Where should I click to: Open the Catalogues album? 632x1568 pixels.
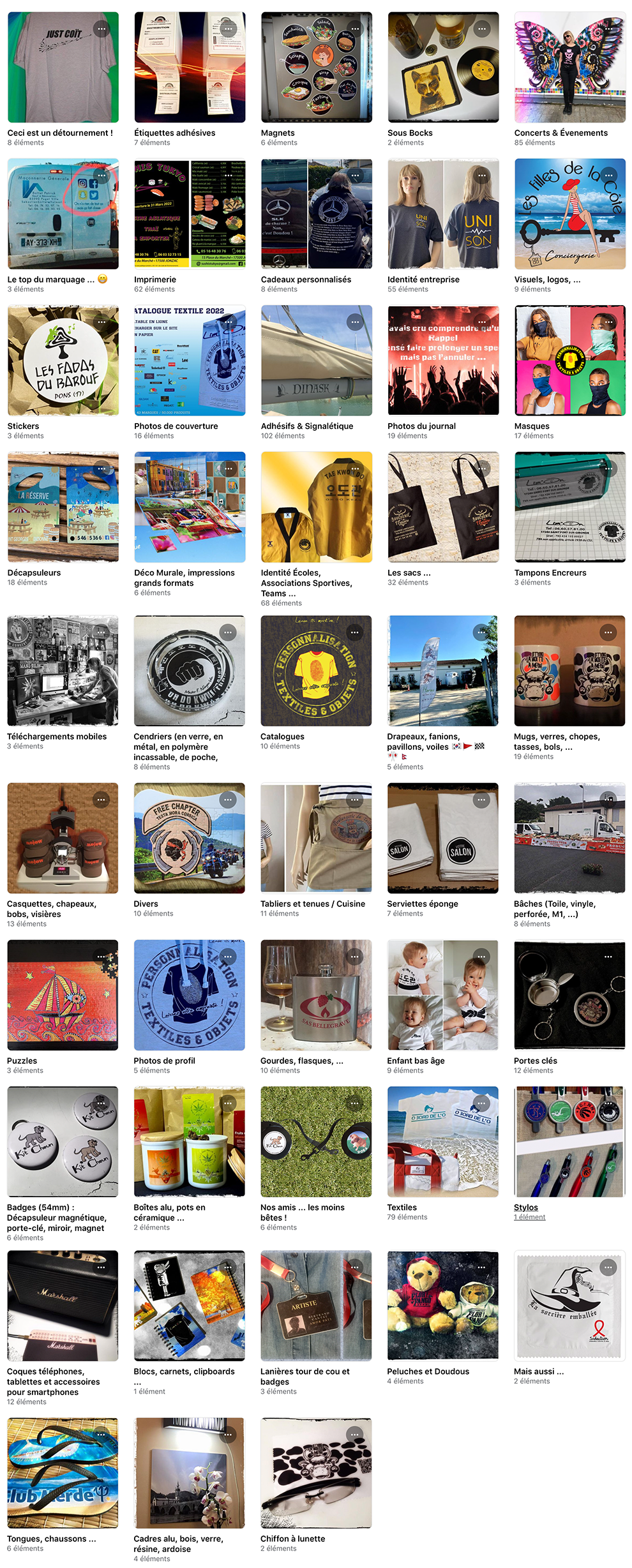coord(316,670)
